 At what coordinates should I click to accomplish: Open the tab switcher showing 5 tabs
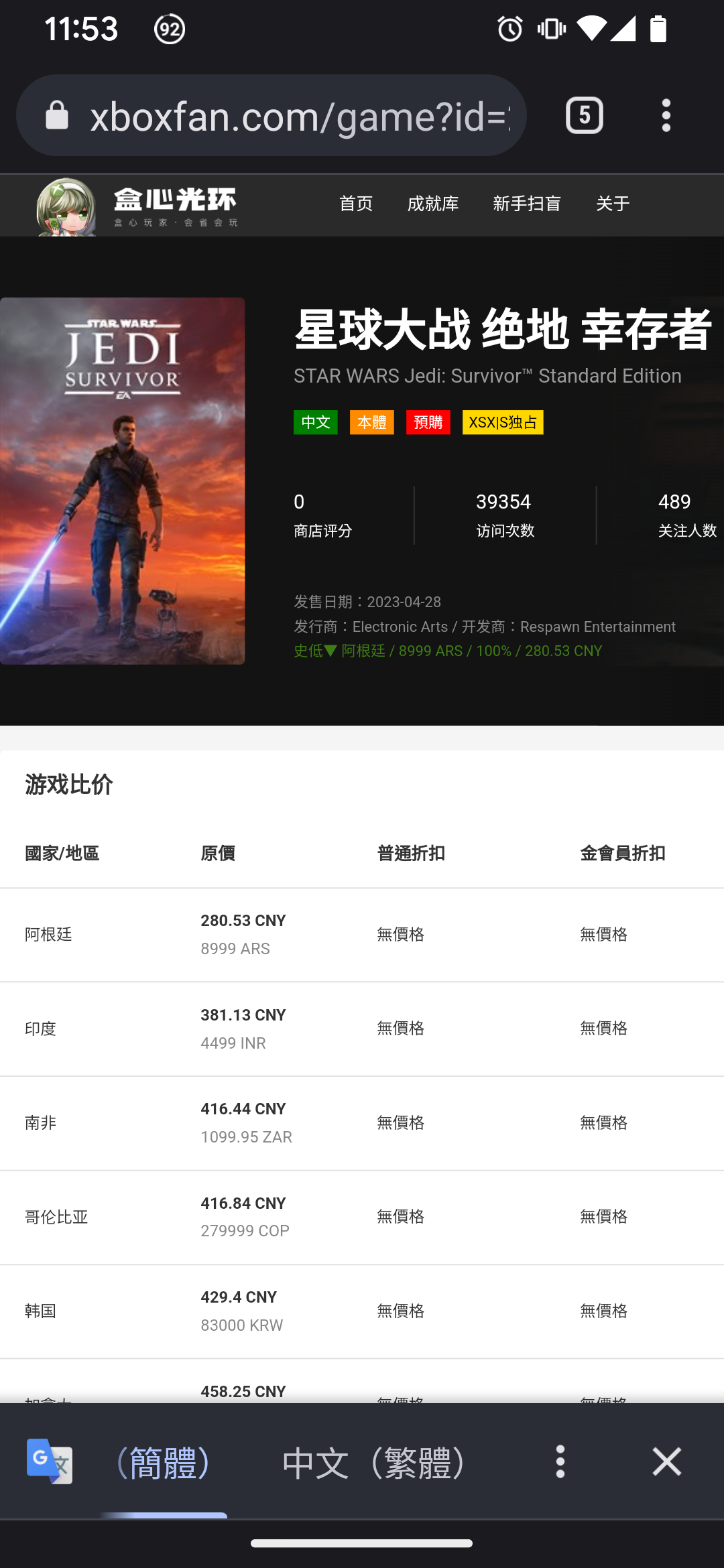[x=584, y=115]
